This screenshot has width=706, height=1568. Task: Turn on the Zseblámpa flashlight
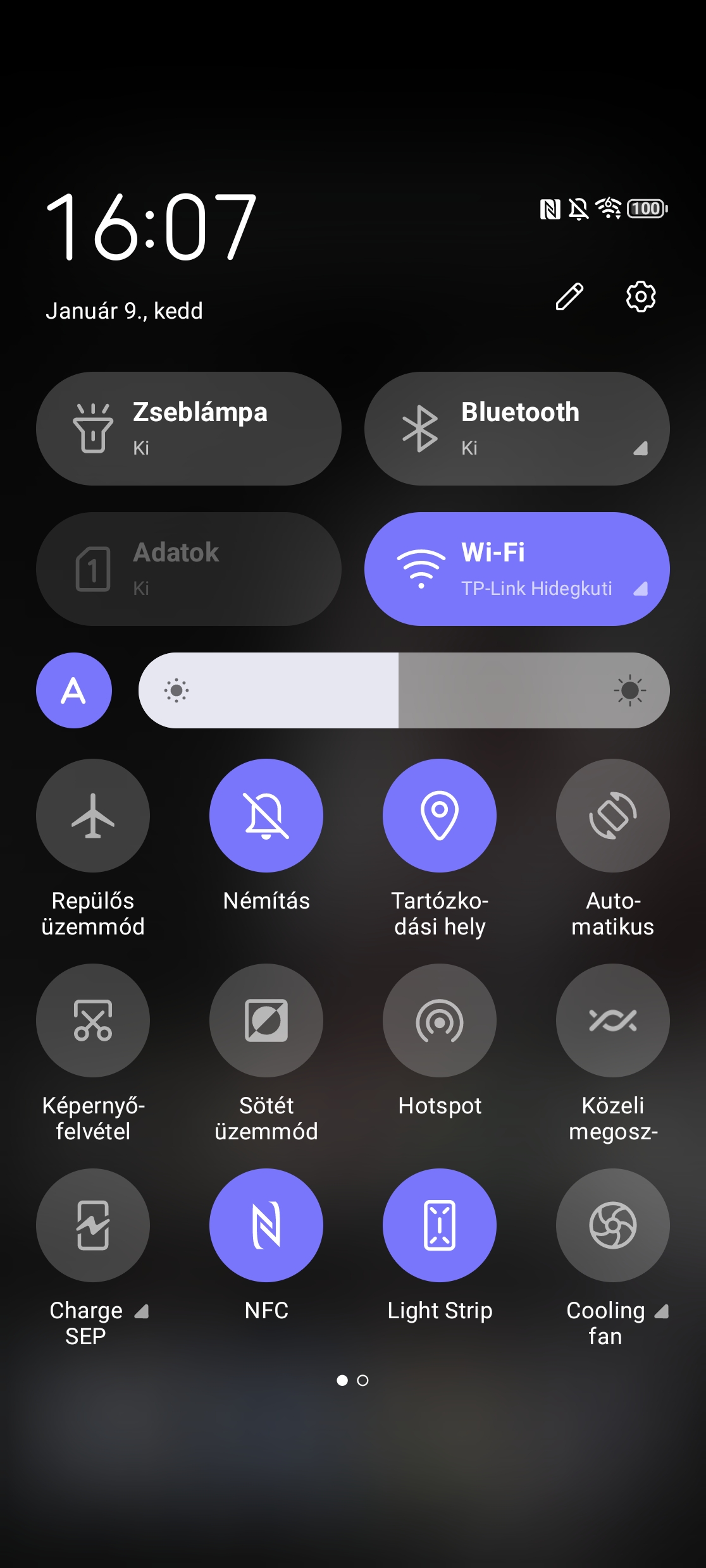[189, 429]
